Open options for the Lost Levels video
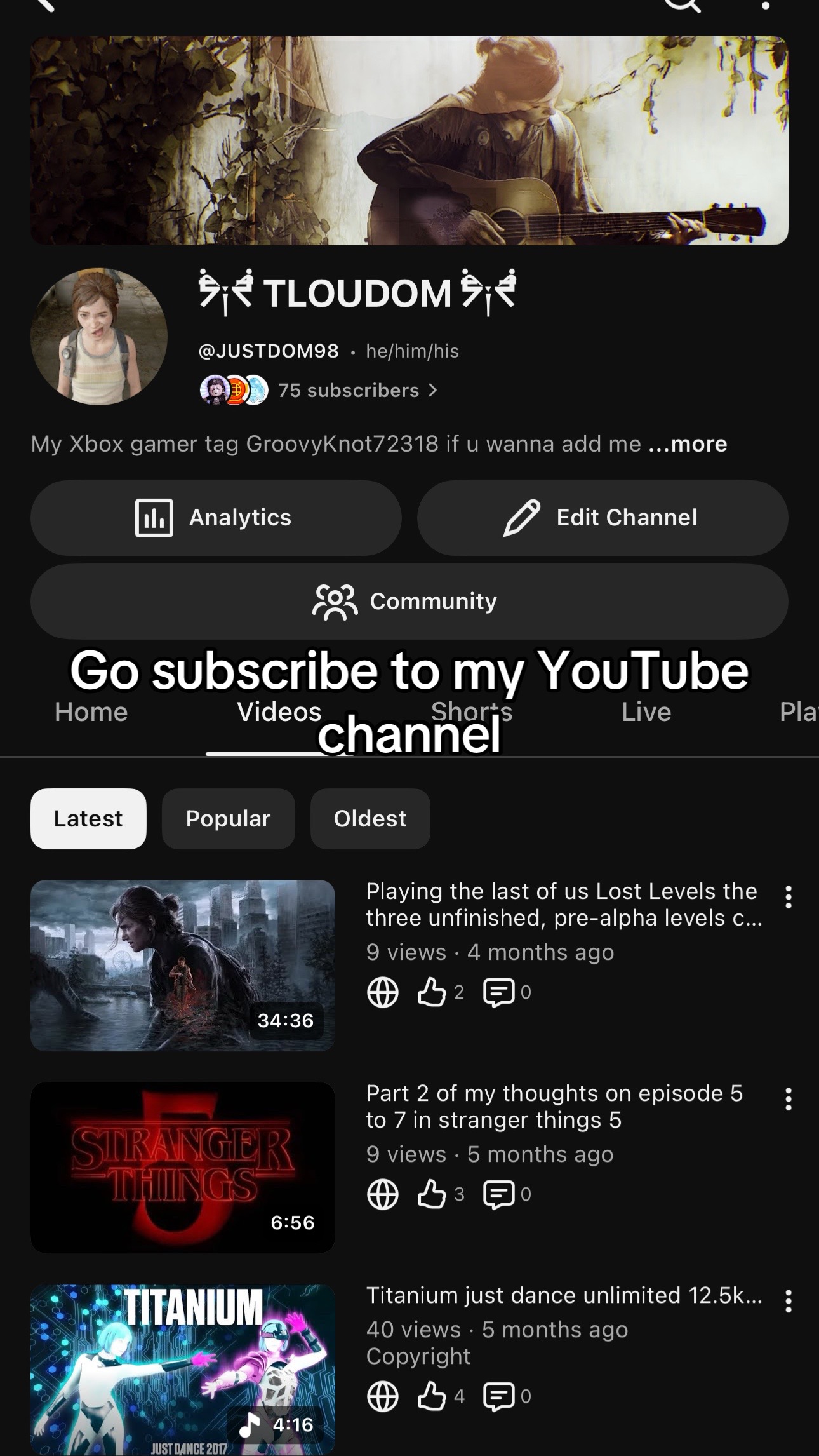 [788, 897]
